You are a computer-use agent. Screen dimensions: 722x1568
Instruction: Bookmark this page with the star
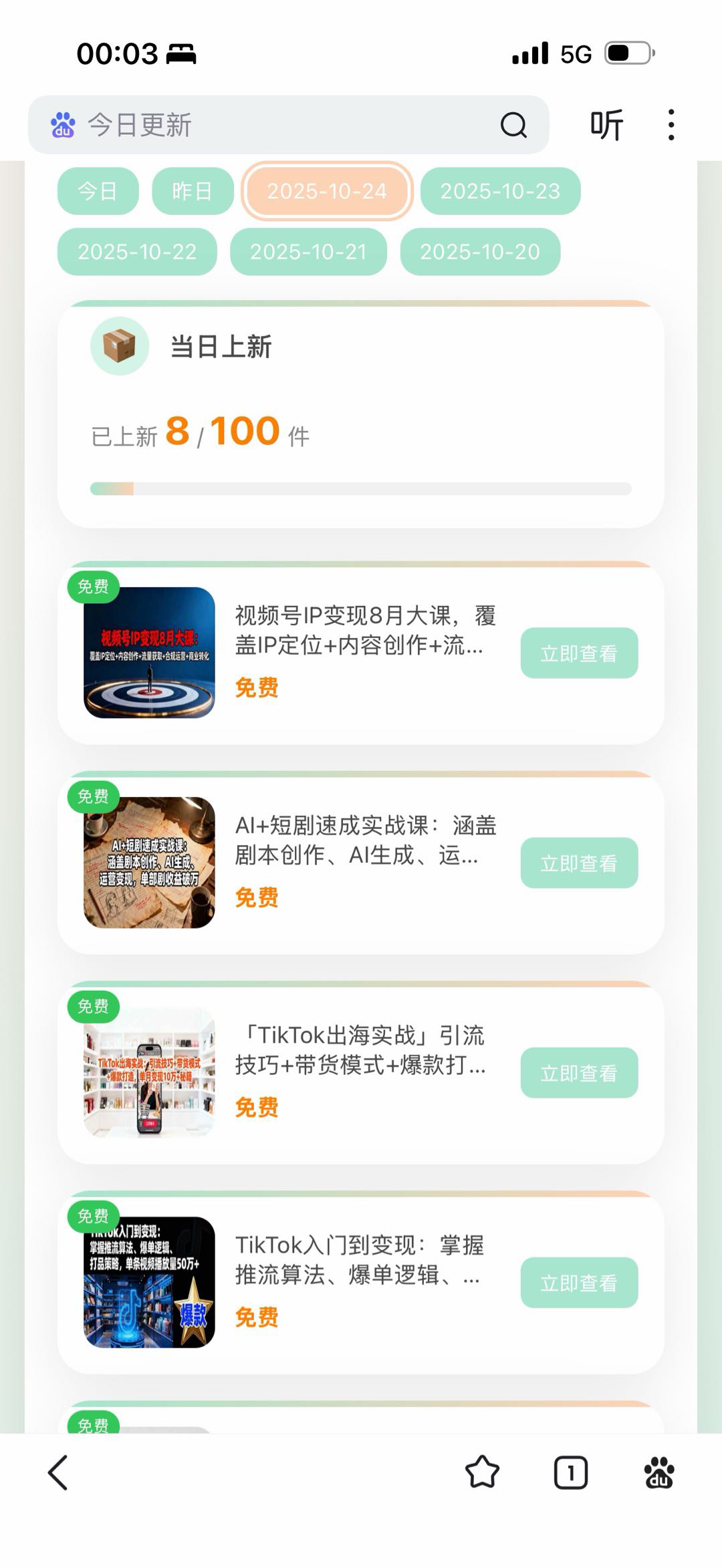[482, 1472]
